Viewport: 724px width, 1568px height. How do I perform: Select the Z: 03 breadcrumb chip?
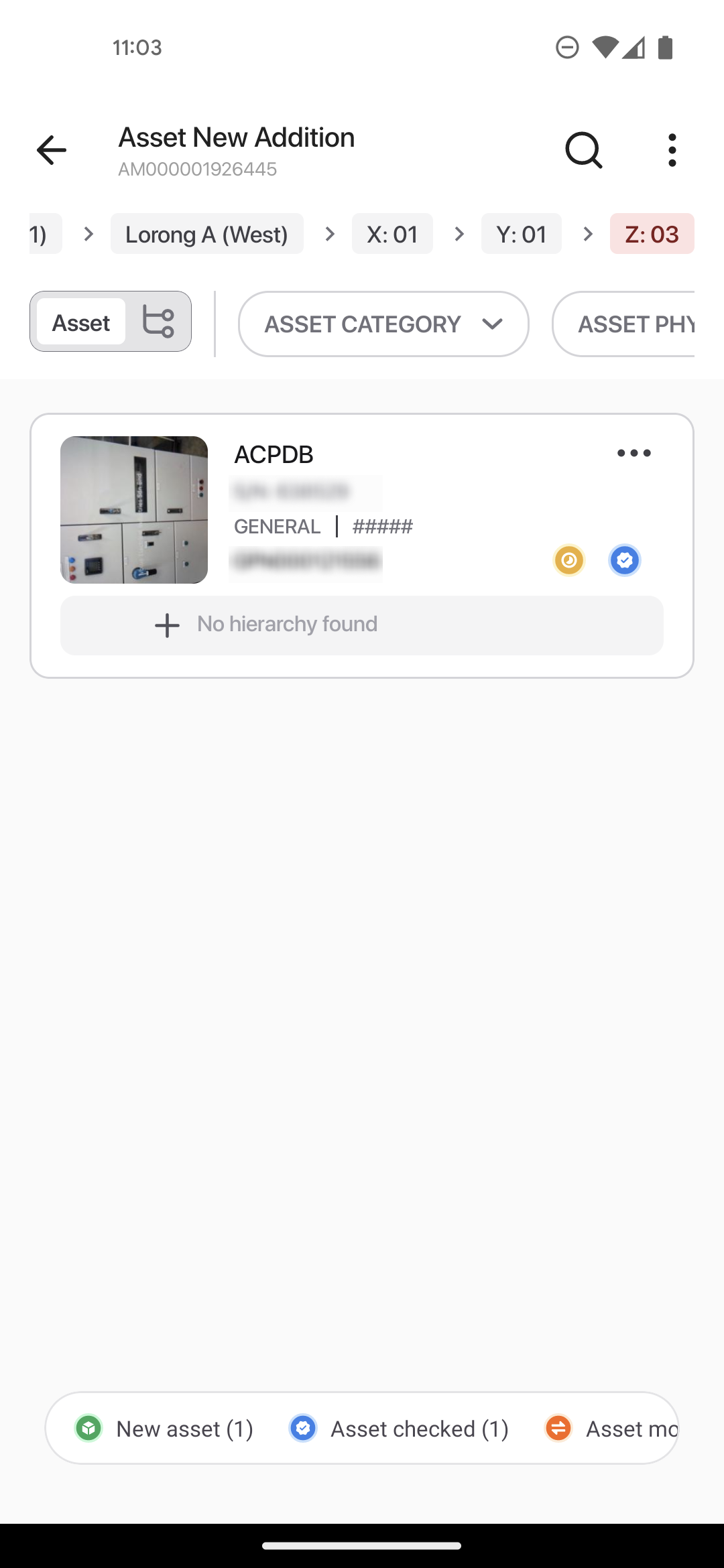652,234
